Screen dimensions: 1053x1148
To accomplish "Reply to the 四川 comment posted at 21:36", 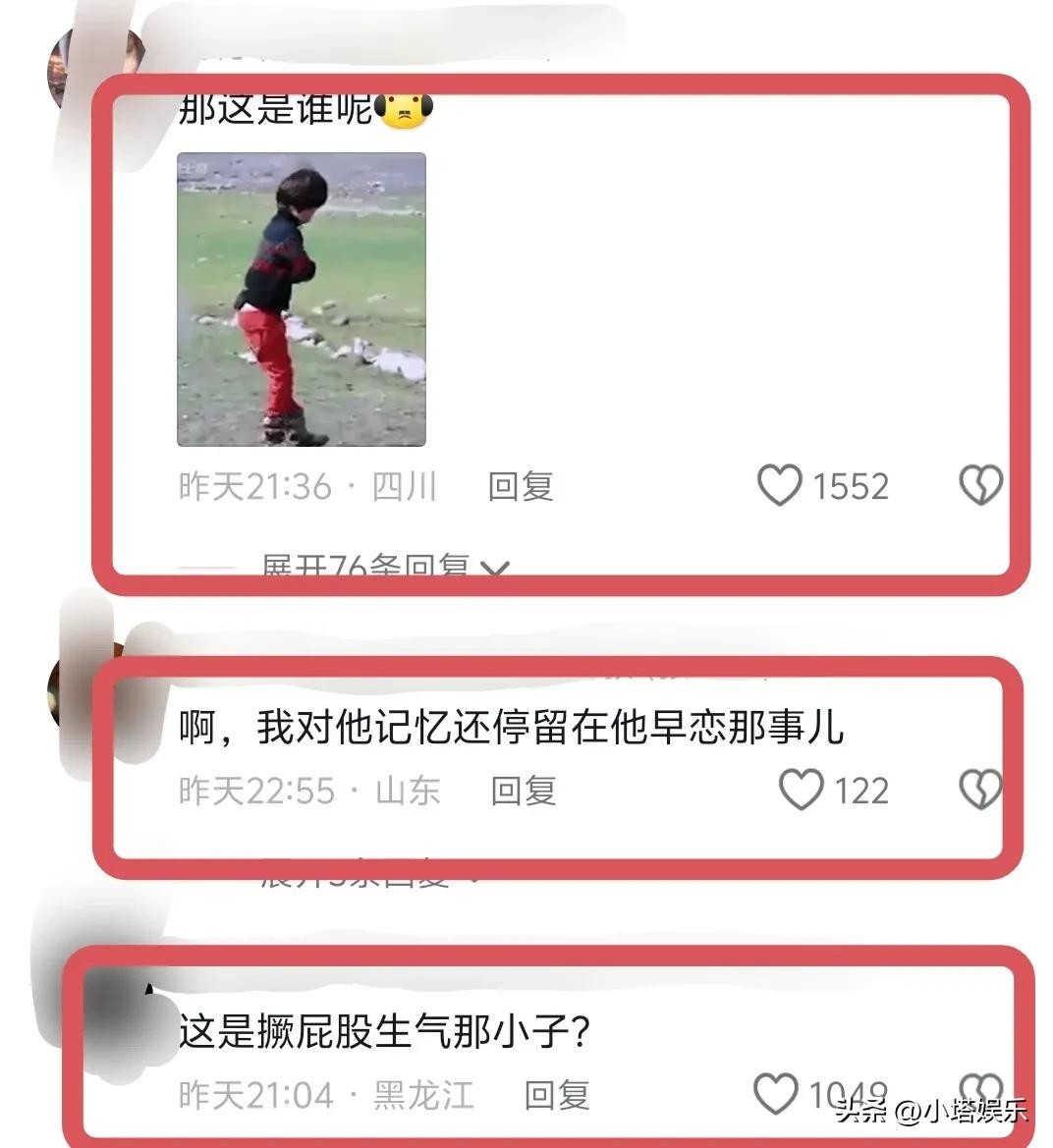I will coord(521,486).
